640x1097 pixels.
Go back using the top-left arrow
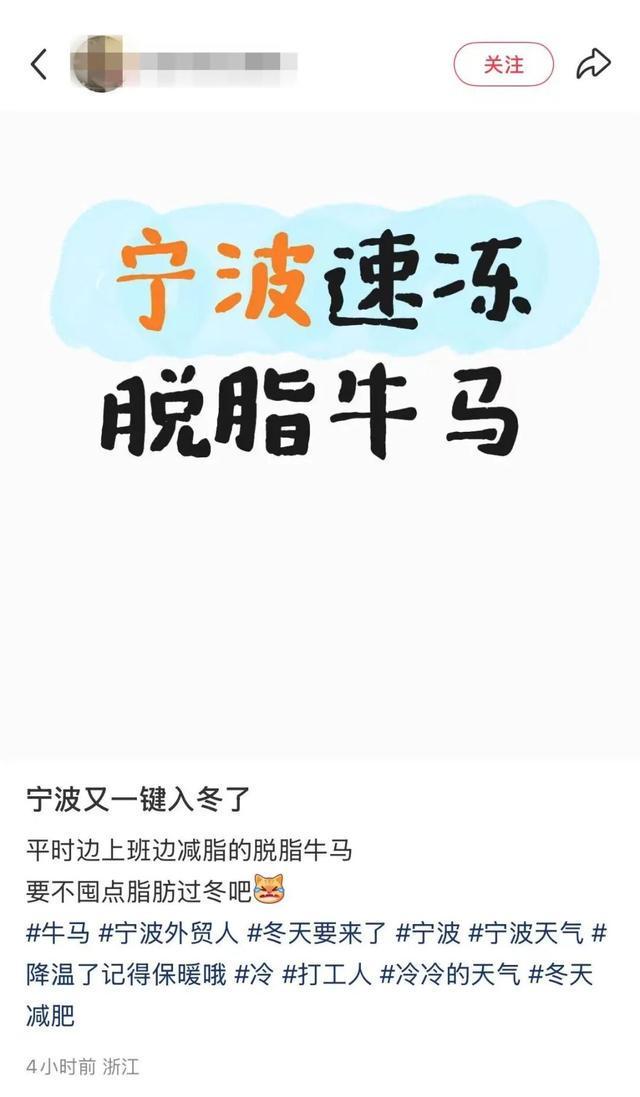click(x=39, y=64)
